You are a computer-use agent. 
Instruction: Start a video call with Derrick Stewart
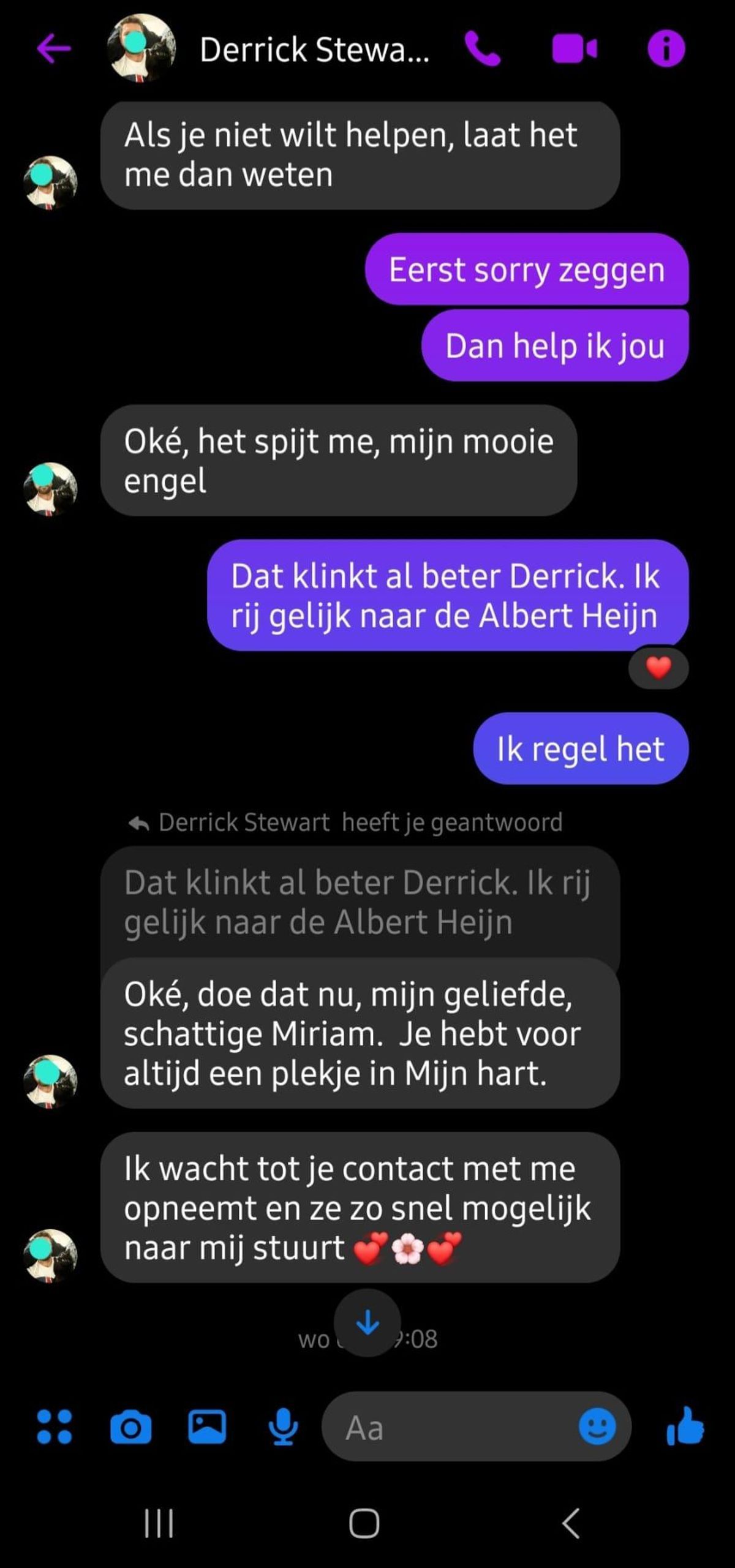tap(574, 48)
